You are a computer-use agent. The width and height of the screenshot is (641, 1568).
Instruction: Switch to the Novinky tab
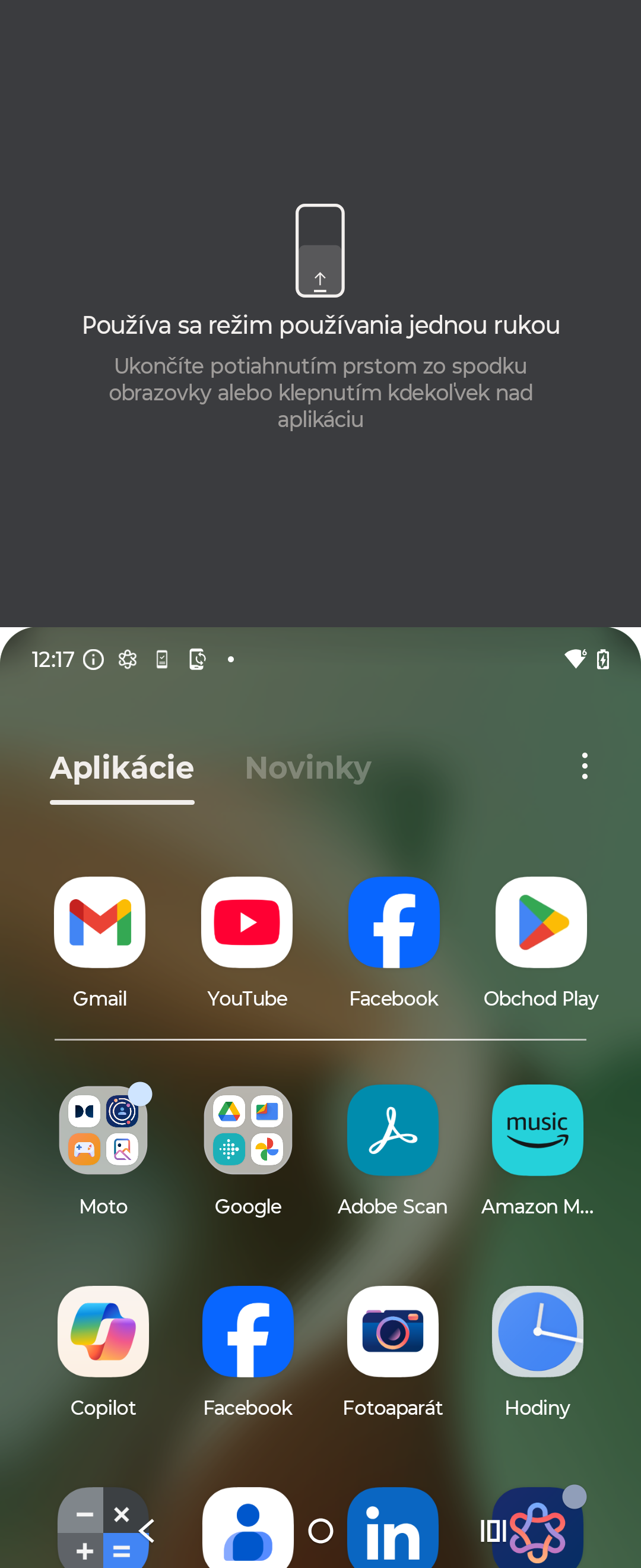307,767
